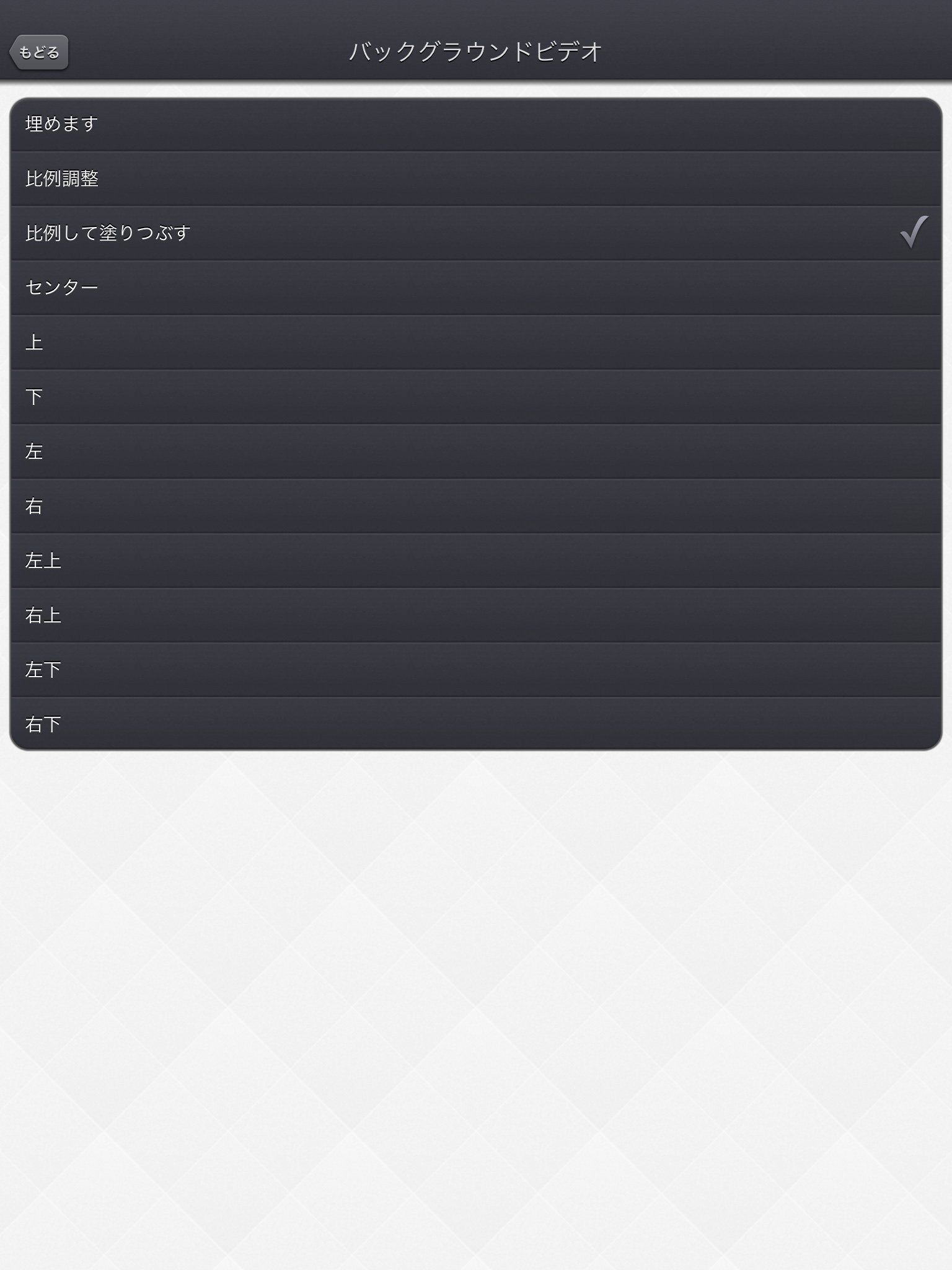952x1270 pixels.
Task: Select the 上 position option
Action: coord(475,342)
